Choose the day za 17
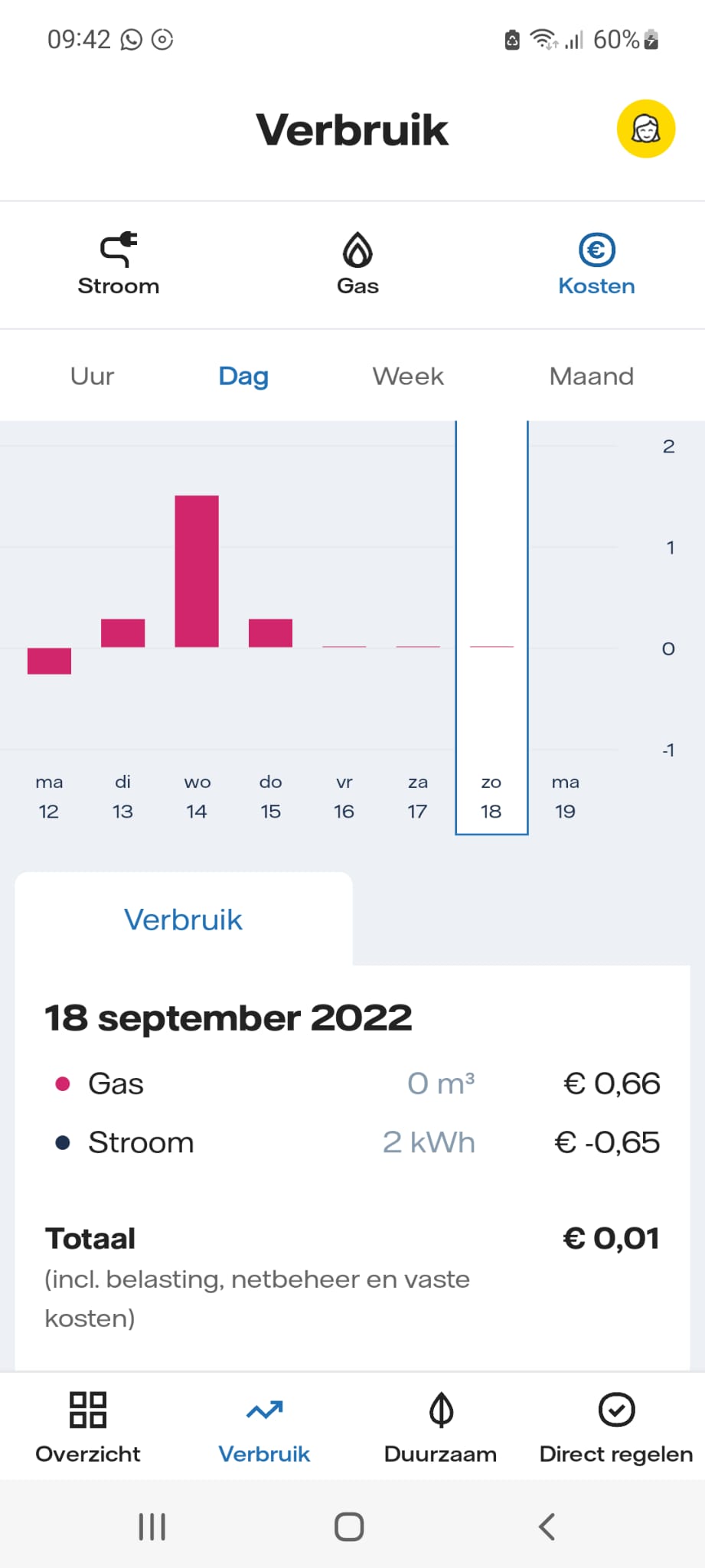The width and height of the screenshot is (705, 1568). tap(417, 796)
